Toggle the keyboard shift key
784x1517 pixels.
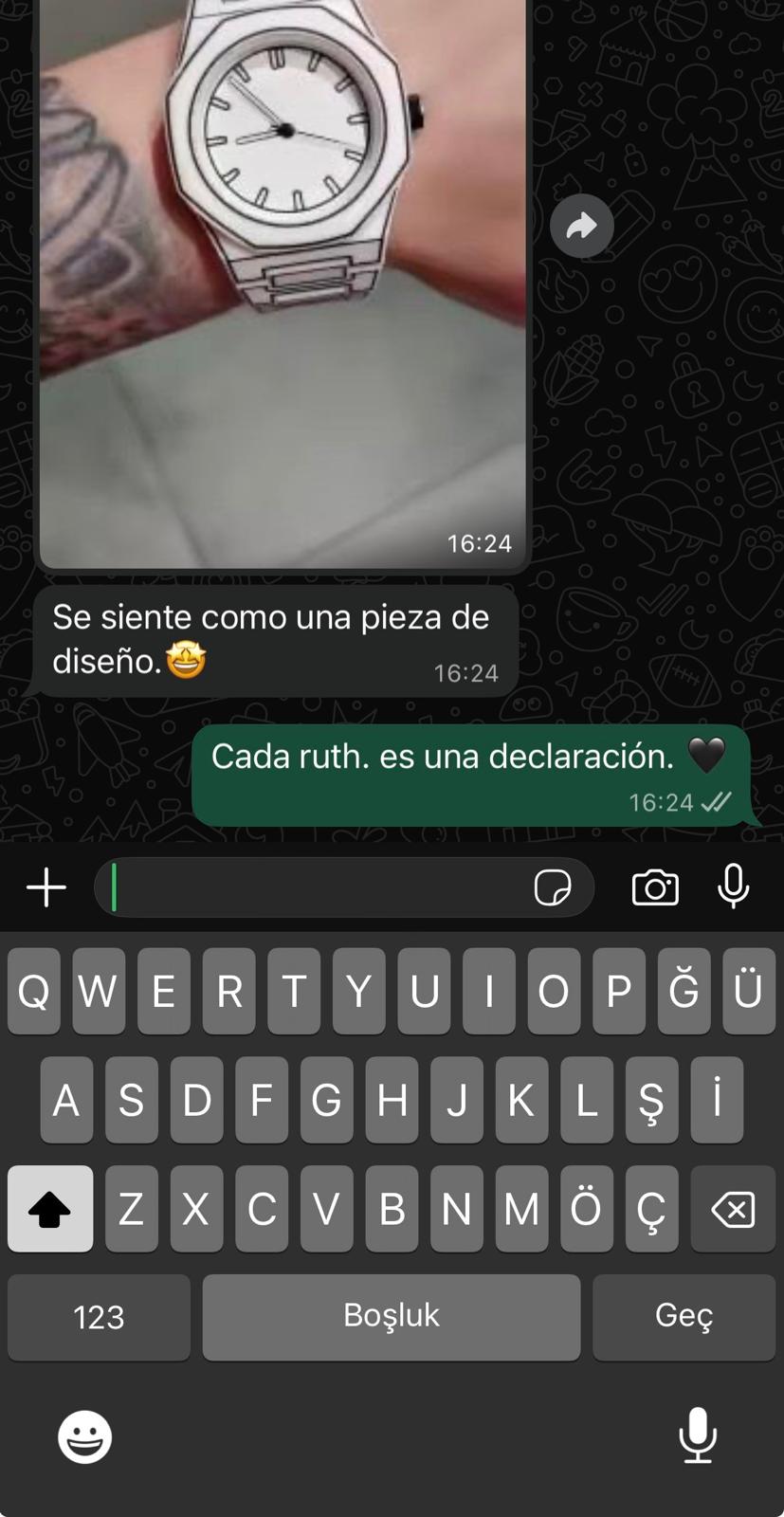coord(50,1209)
